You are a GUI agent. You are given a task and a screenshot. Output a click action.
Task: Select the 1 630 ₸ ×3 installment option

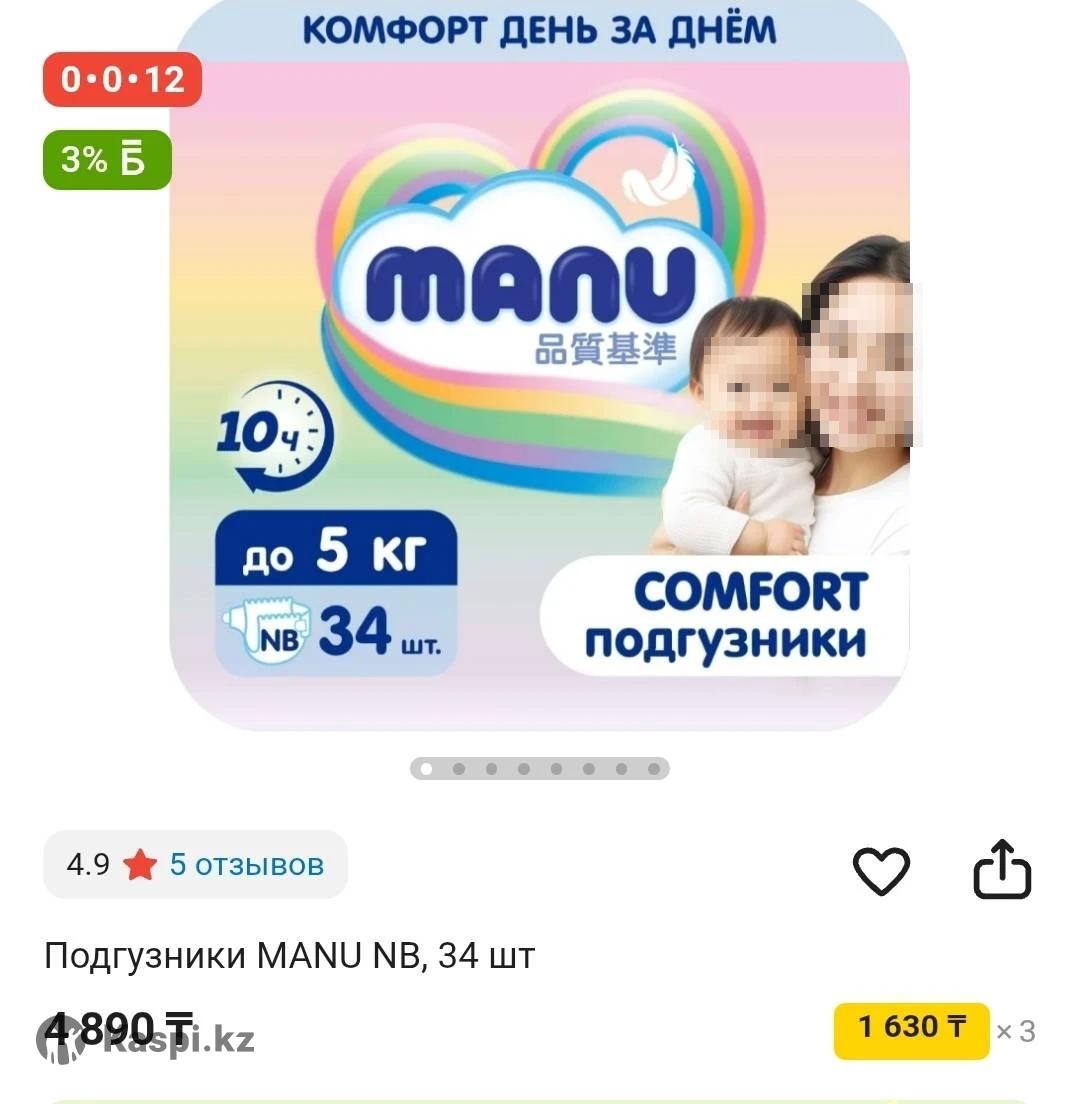[911, 1029]
